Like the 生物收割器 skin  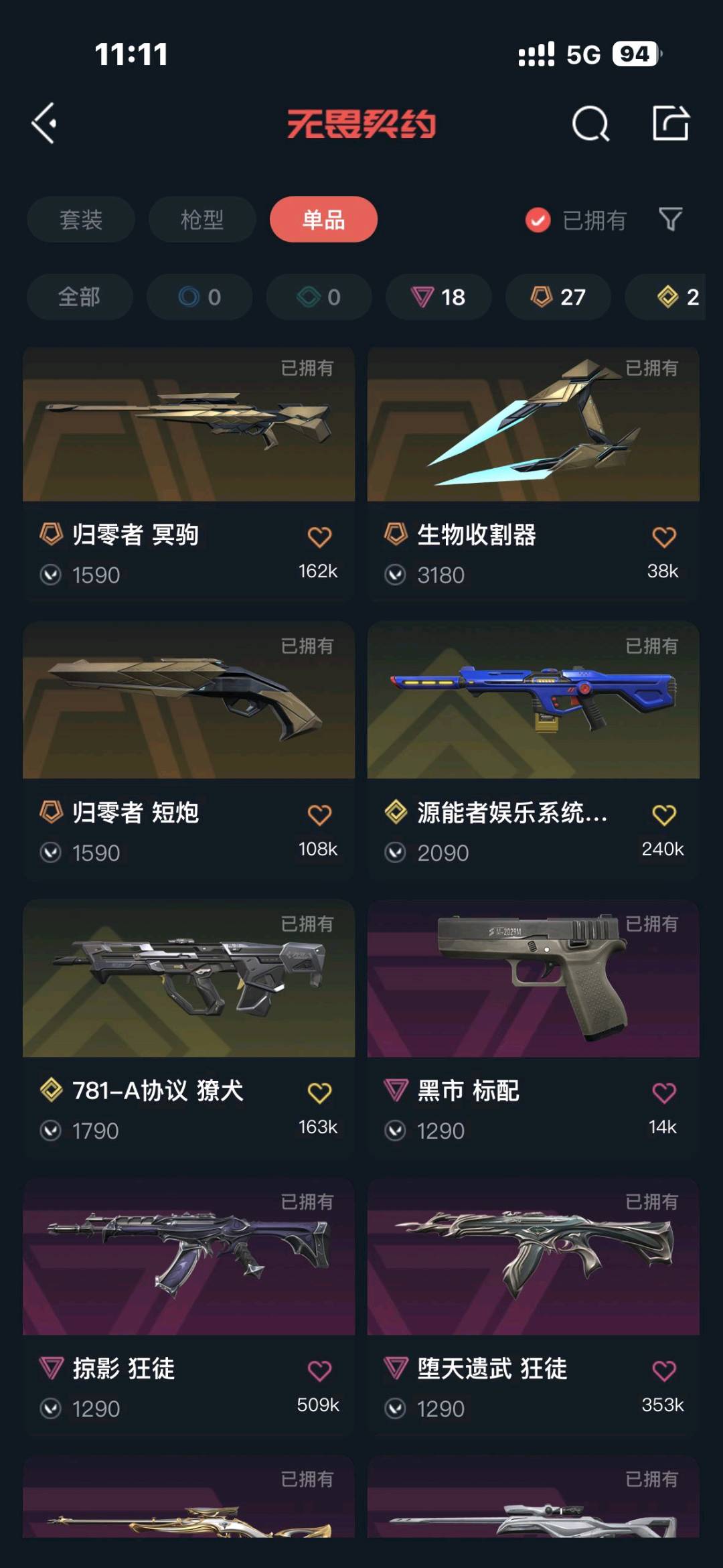click(x=663, y=537)
